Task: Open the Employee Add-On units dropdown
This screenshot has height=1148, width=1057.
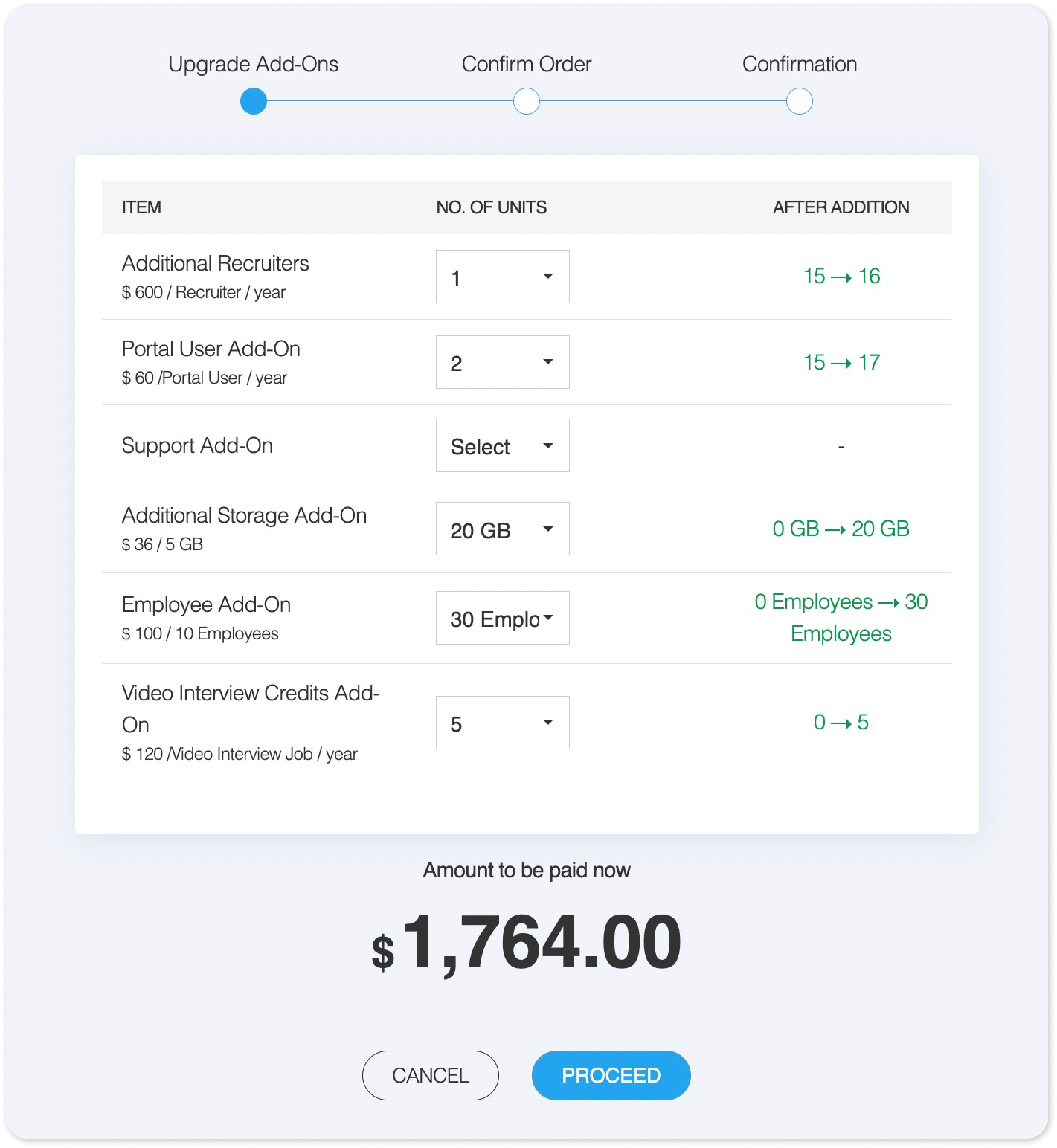Action: pos(502,618)
